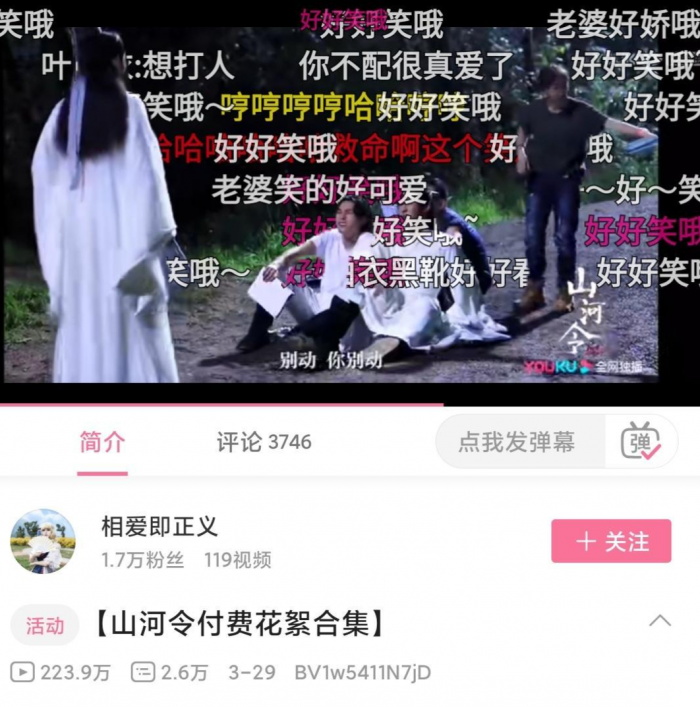Toggle the 弹 danmaku display switch
Image resolution: width=700 pixels, height=707 pixels.
pyautogui.click(x=640, y=442)
